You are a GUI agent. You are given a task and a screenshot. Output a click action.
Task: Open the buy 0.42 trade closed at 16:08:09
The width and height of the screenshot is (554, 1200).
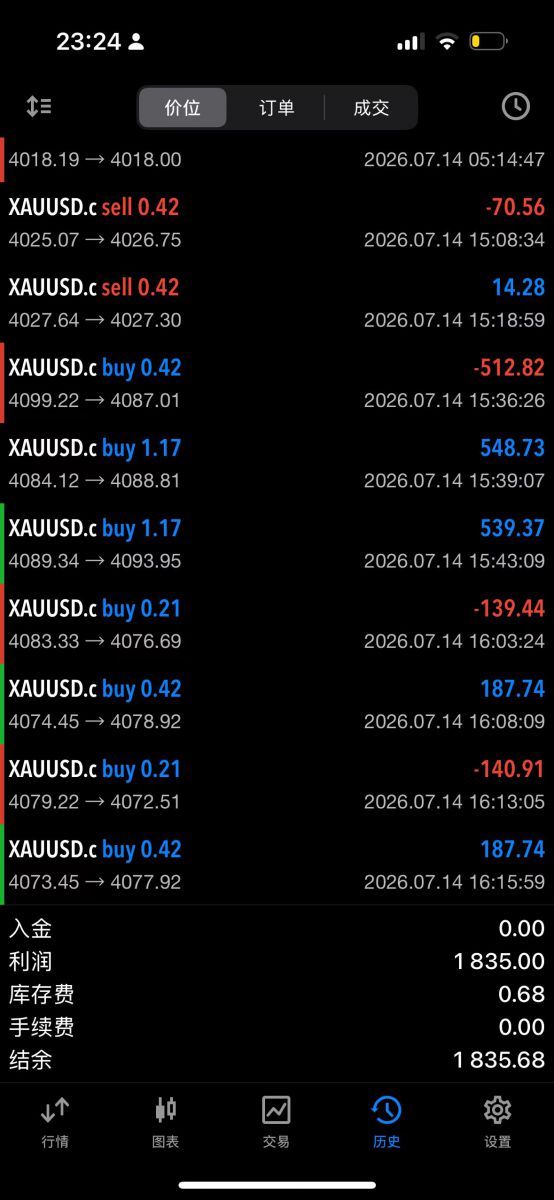pyautogui.click(x=277, y=704)
